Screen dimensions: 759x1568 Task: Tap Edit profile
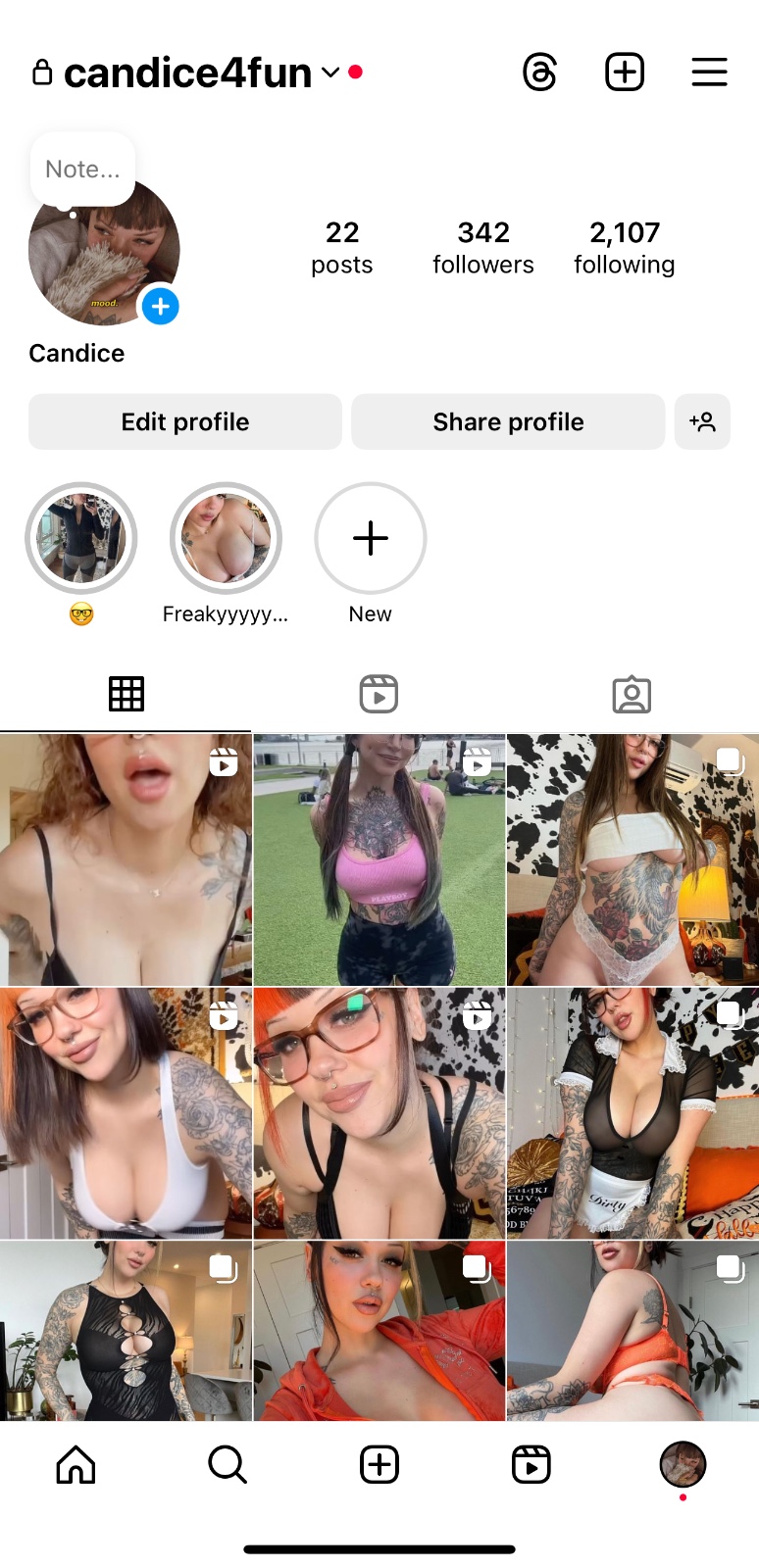point(185,422)
